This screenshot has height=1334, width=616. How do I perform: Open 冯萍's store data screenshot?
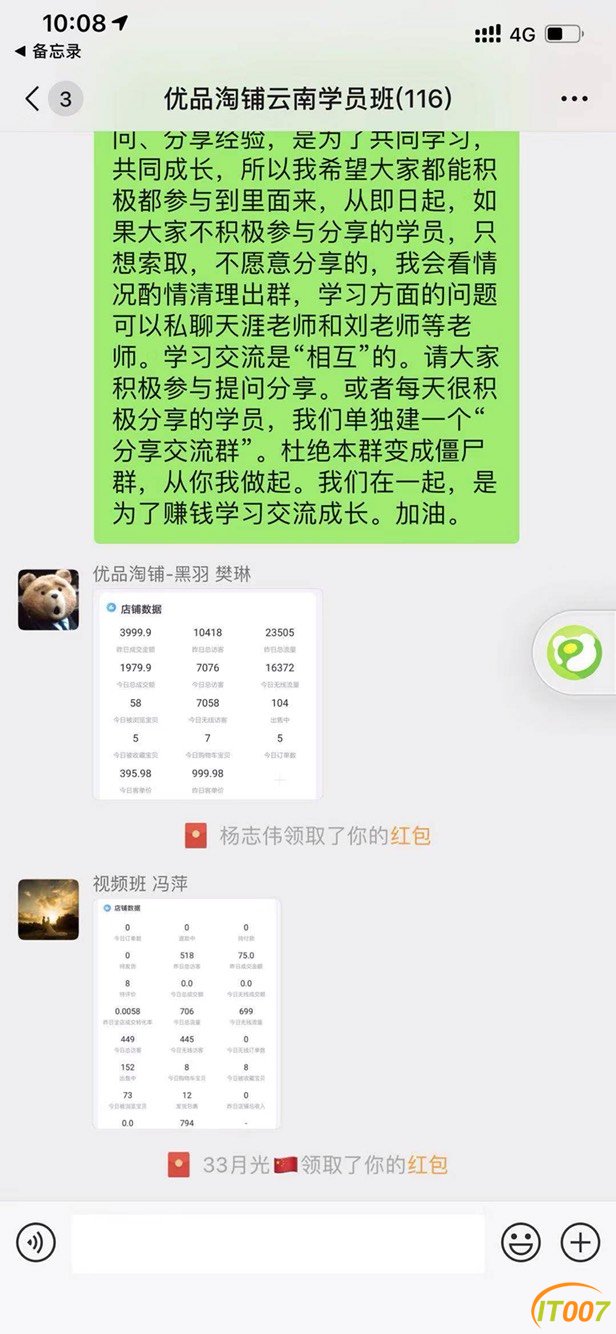pyautogui.click(x=187, y=1014)
